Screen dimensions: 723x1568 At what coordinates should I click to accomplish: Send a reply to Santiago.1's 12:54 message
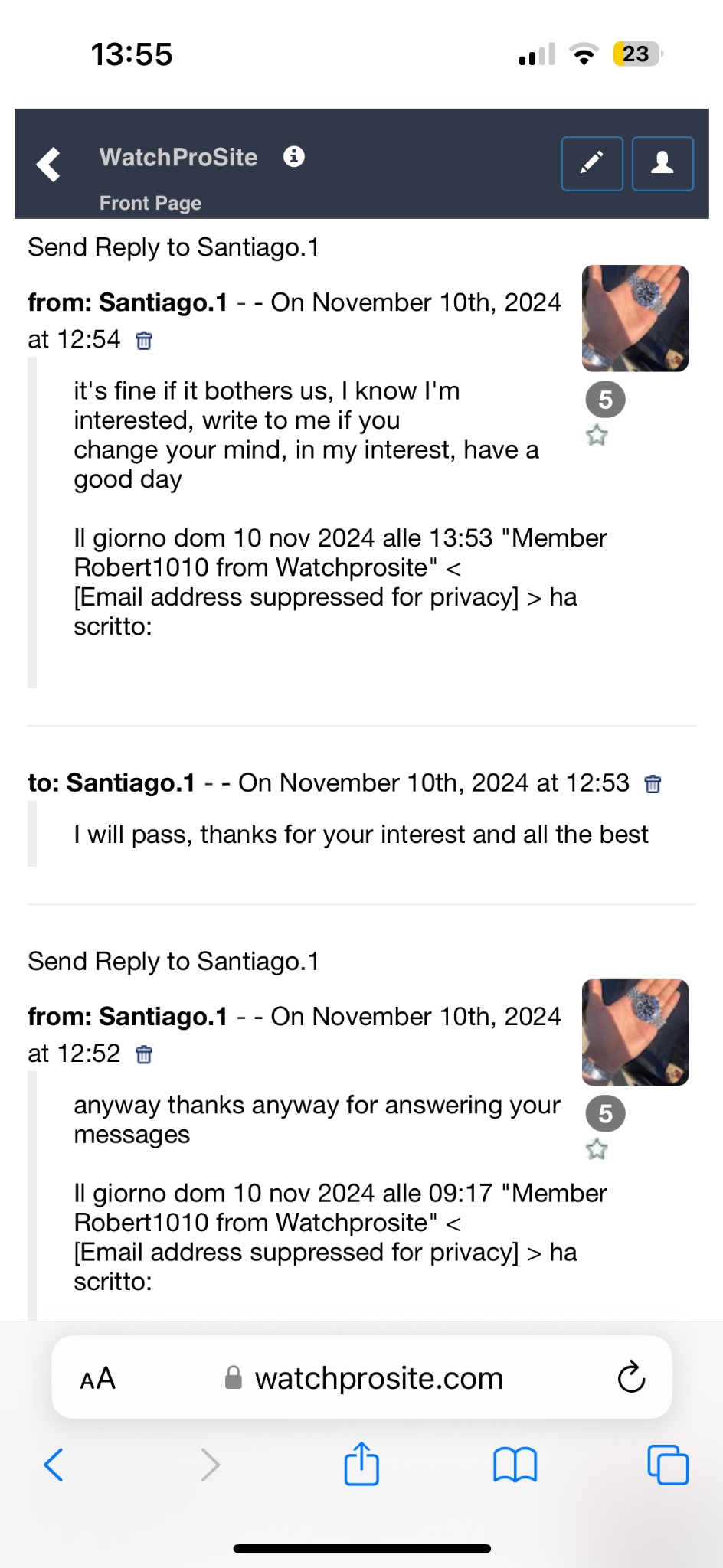(173, 247)
